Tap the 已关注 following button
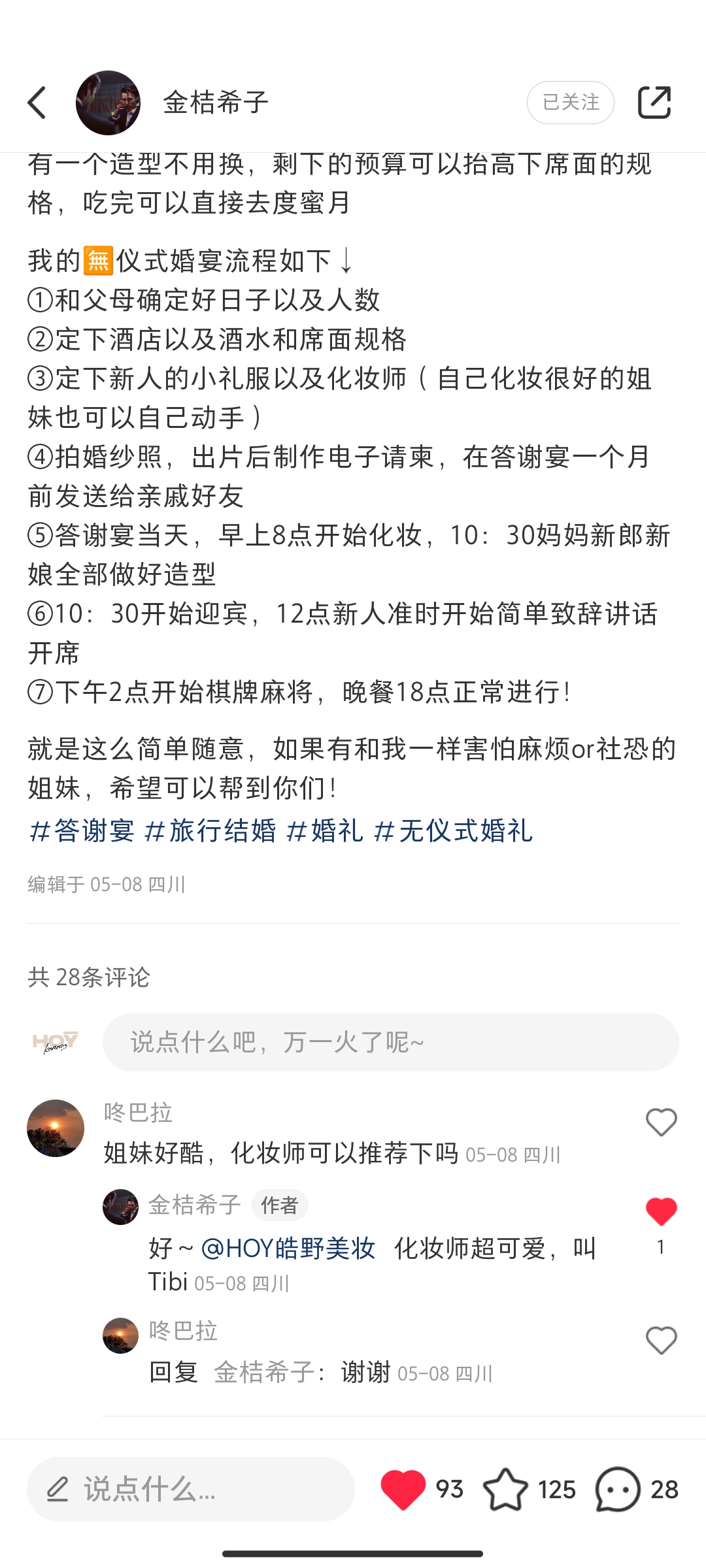Viewport: 706px width, 1568px height. pos(570,103)
